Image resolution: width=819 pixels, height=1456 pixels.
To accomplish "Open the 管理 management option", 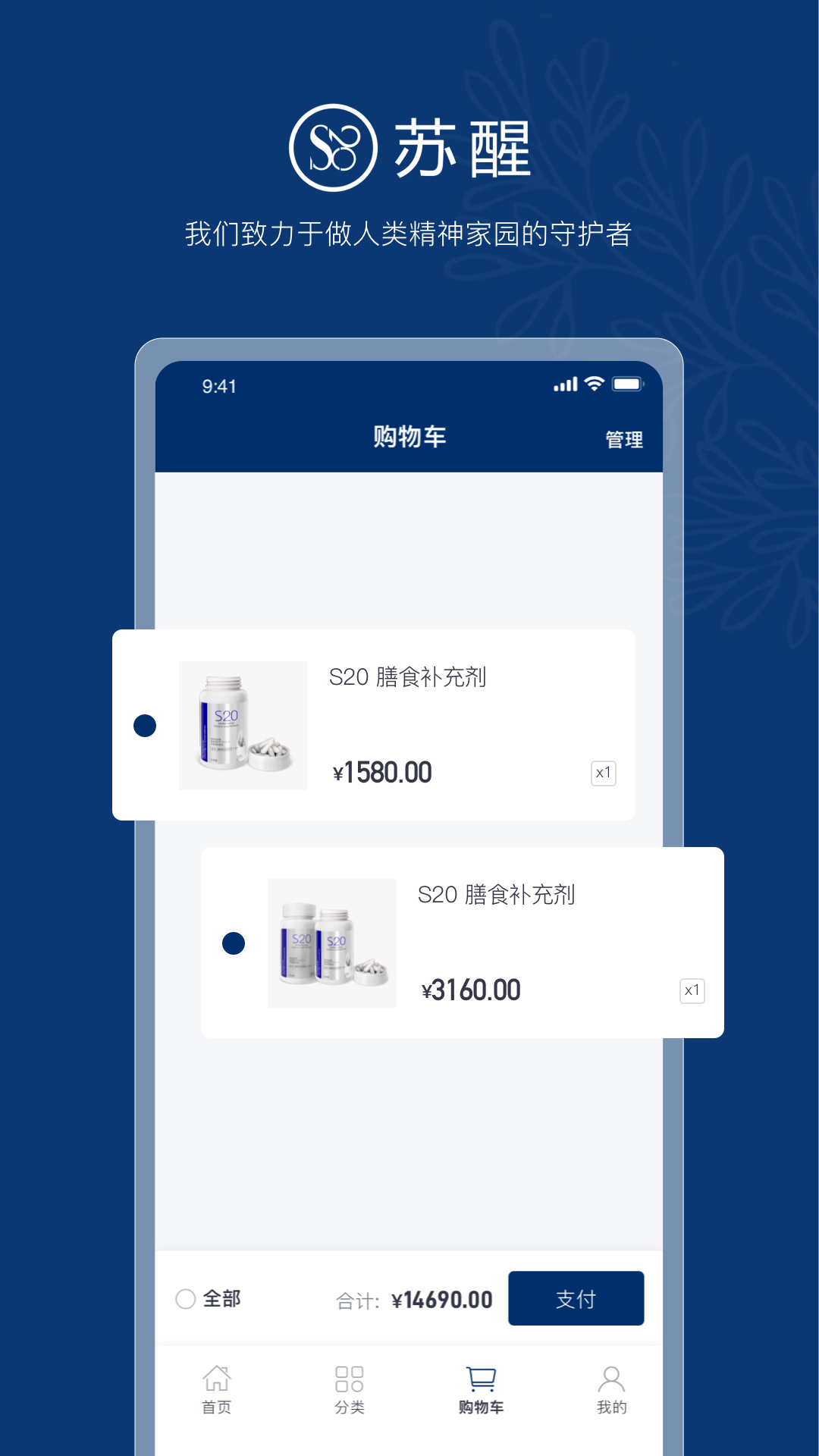I will (x=623, y=438).
